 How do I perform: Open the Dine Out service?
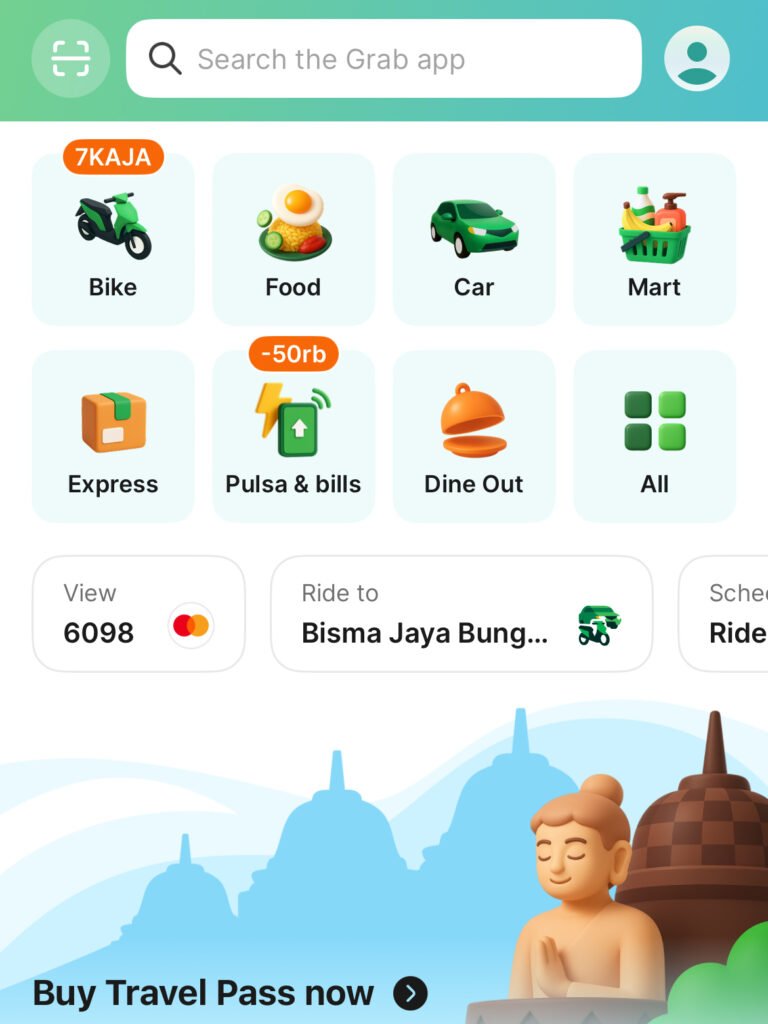(474, 437)
